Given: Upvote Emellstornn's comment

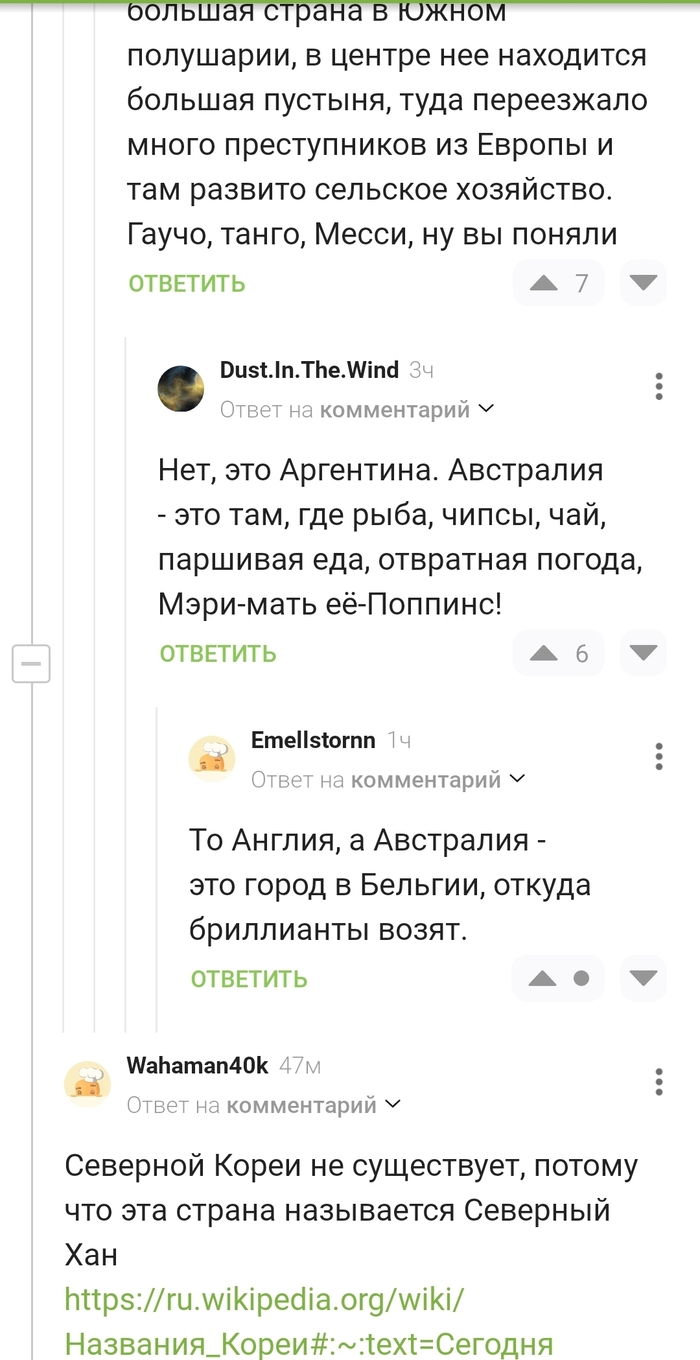Looking at the screenshot, I should point(541,979).
